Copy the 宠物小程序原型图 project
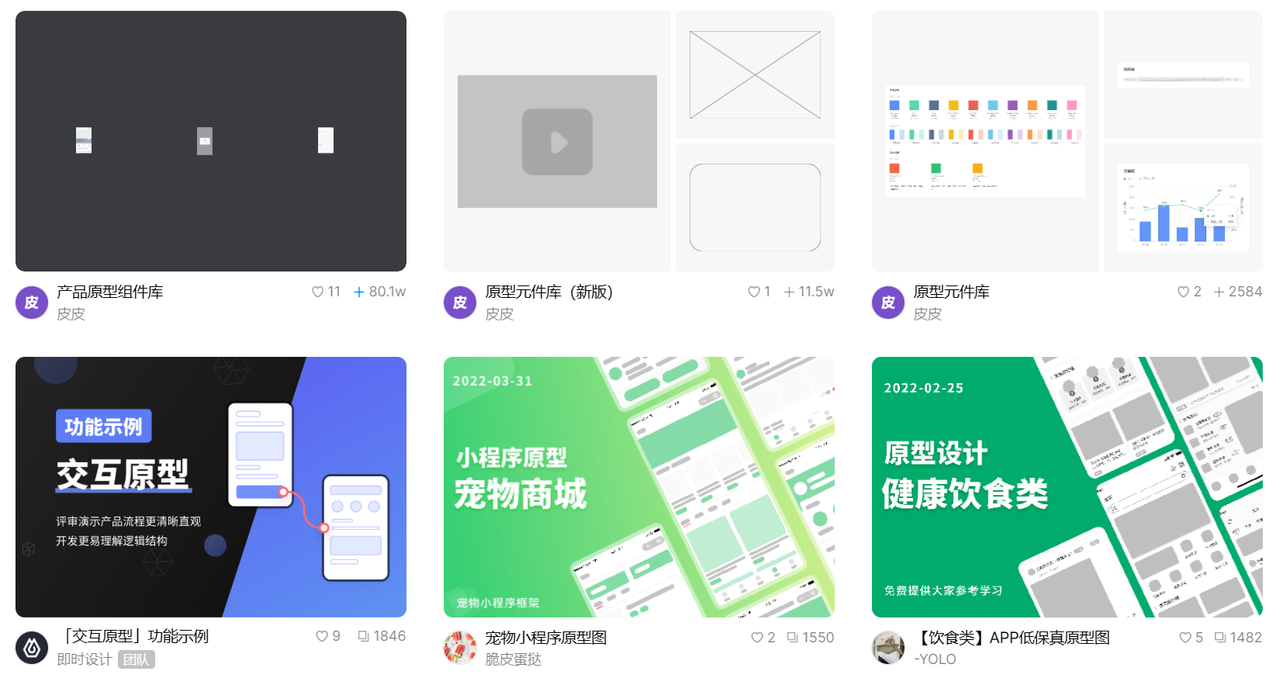 792,637
